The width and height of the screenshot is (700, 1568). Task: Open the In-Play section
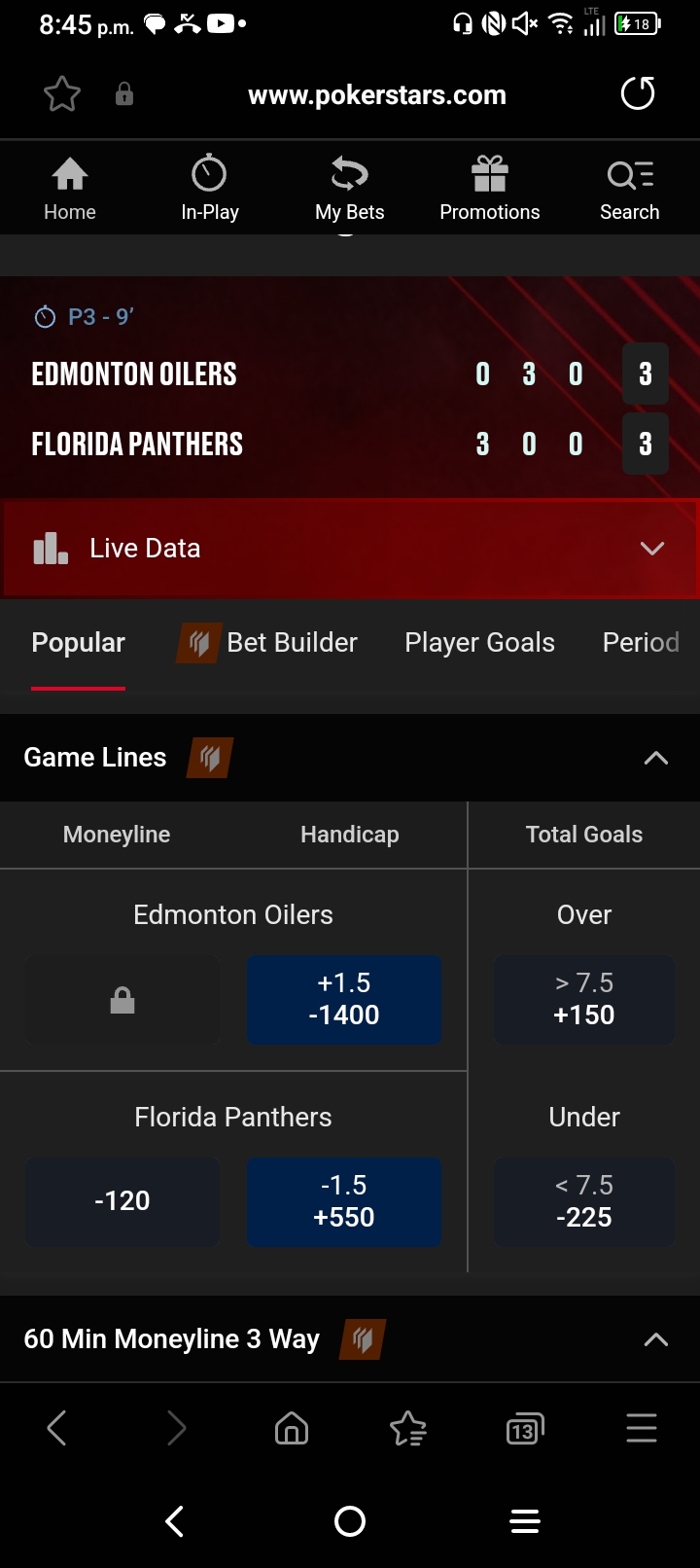point(210,189)
